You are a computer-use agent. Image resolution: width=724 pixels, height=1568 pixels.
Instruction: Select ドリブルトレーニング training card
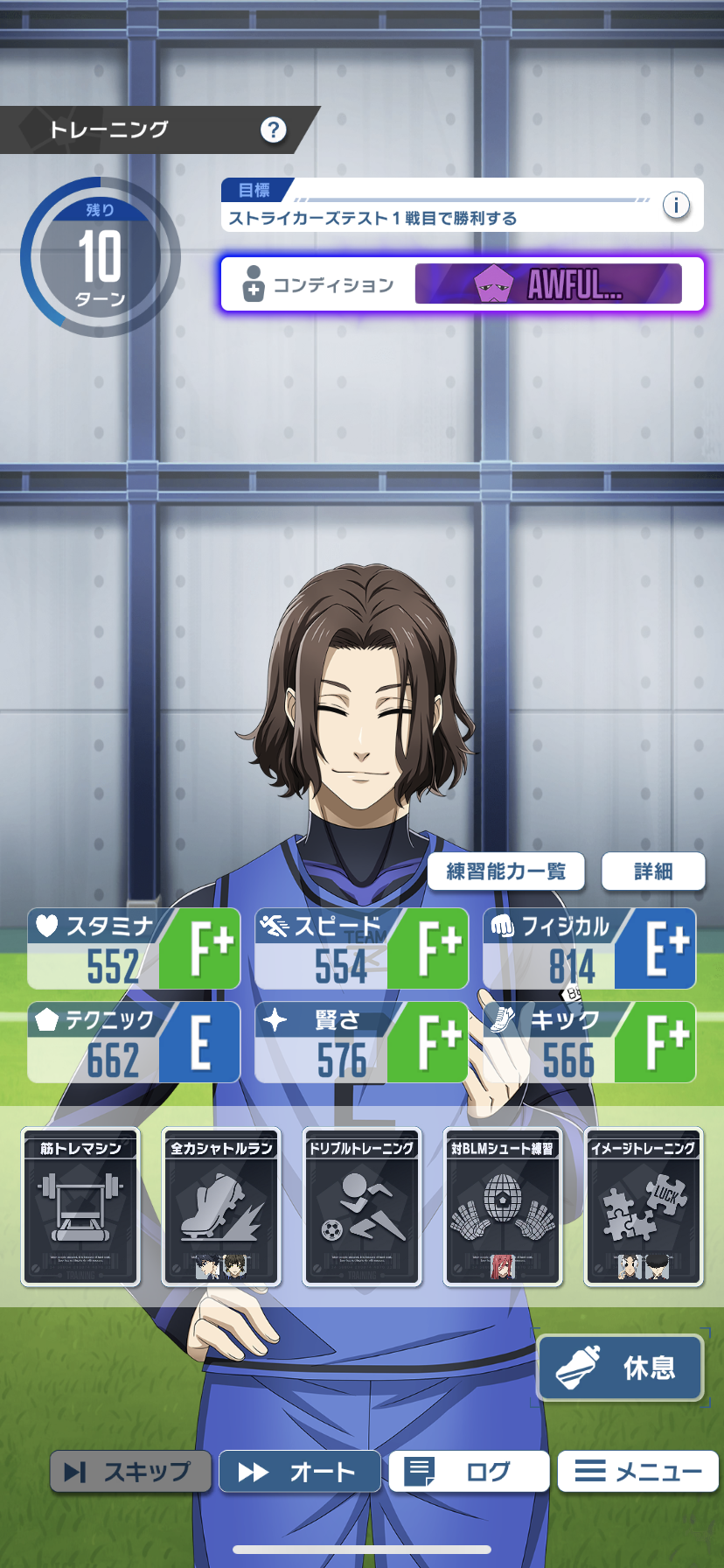click(362, 1207)
